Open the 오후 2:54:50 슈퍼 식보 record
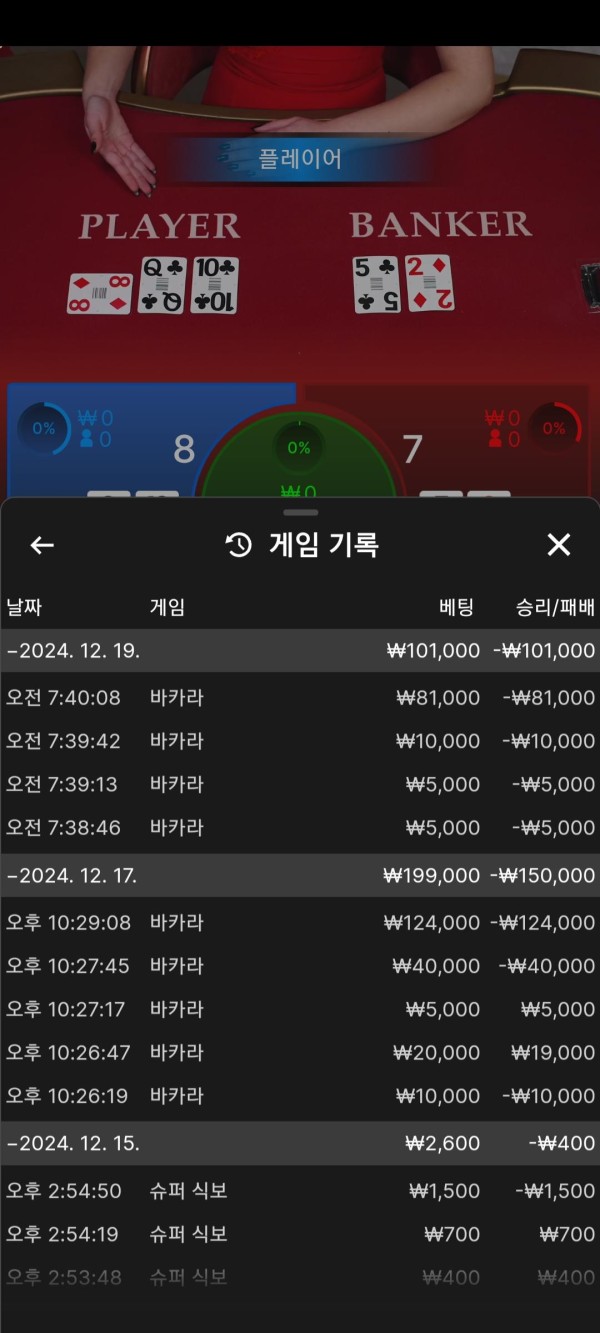The height and width of the screenshot is (1333, 600). click(x=300, y=1191)
